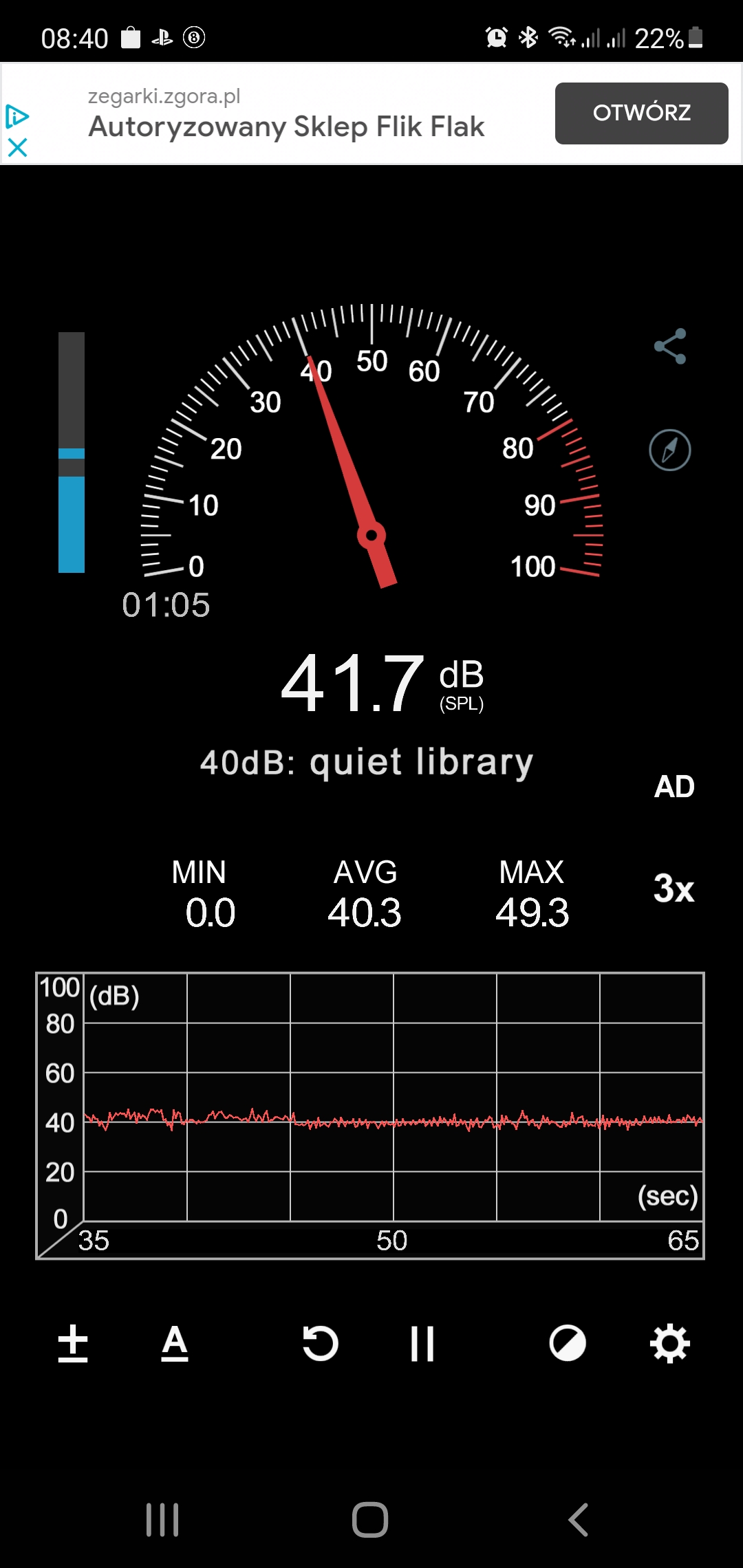The width and height of the screenshot is (743, 1568).
Task: Change the 3x graph zoom
Action: pos(674,889)
